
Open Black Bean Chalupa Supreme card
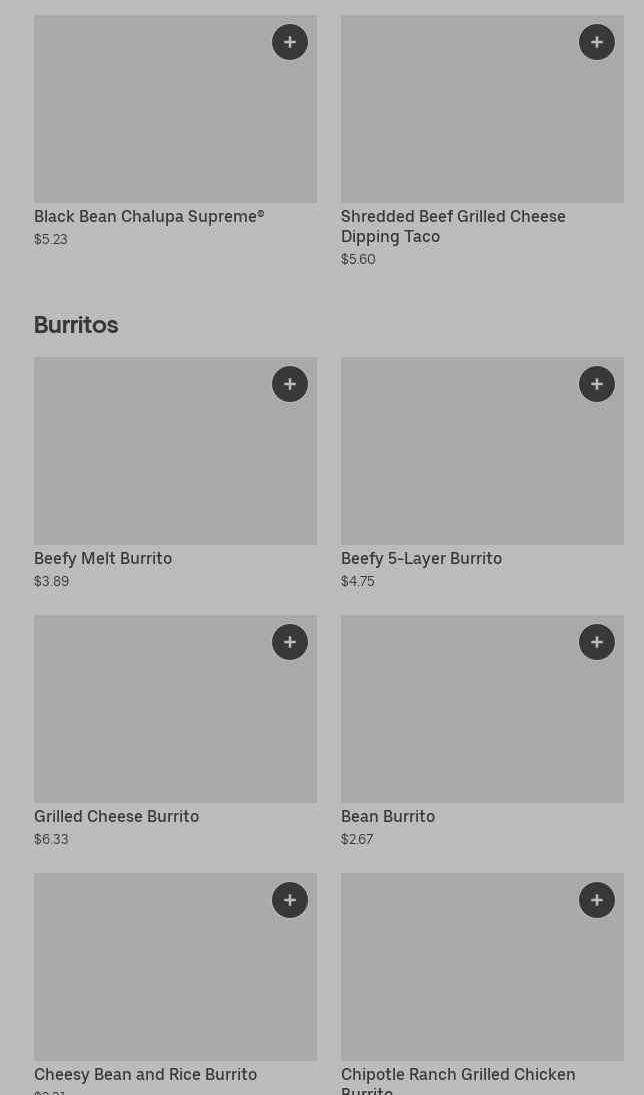point(175,131)
